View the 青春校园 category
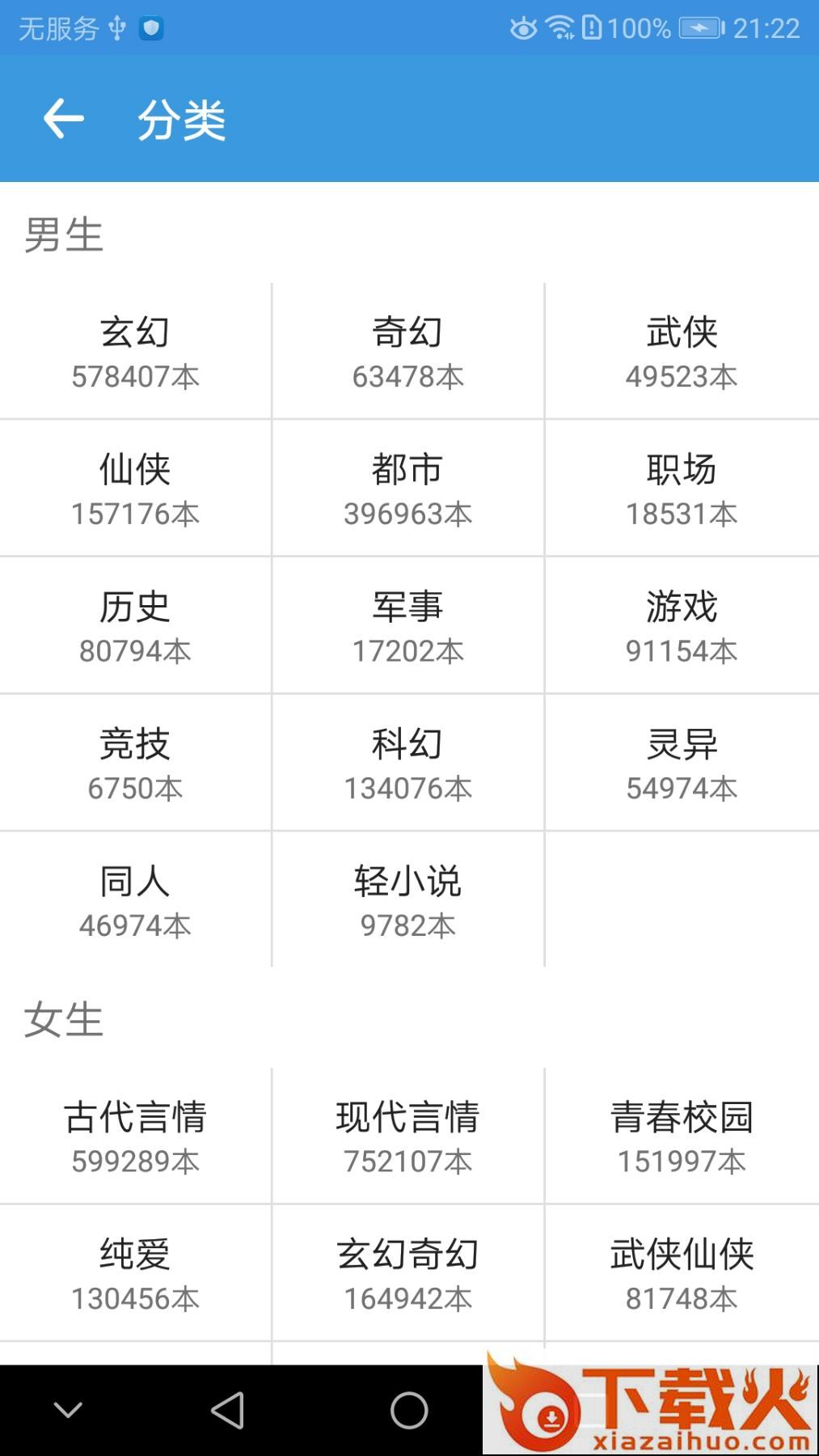 682,1136
